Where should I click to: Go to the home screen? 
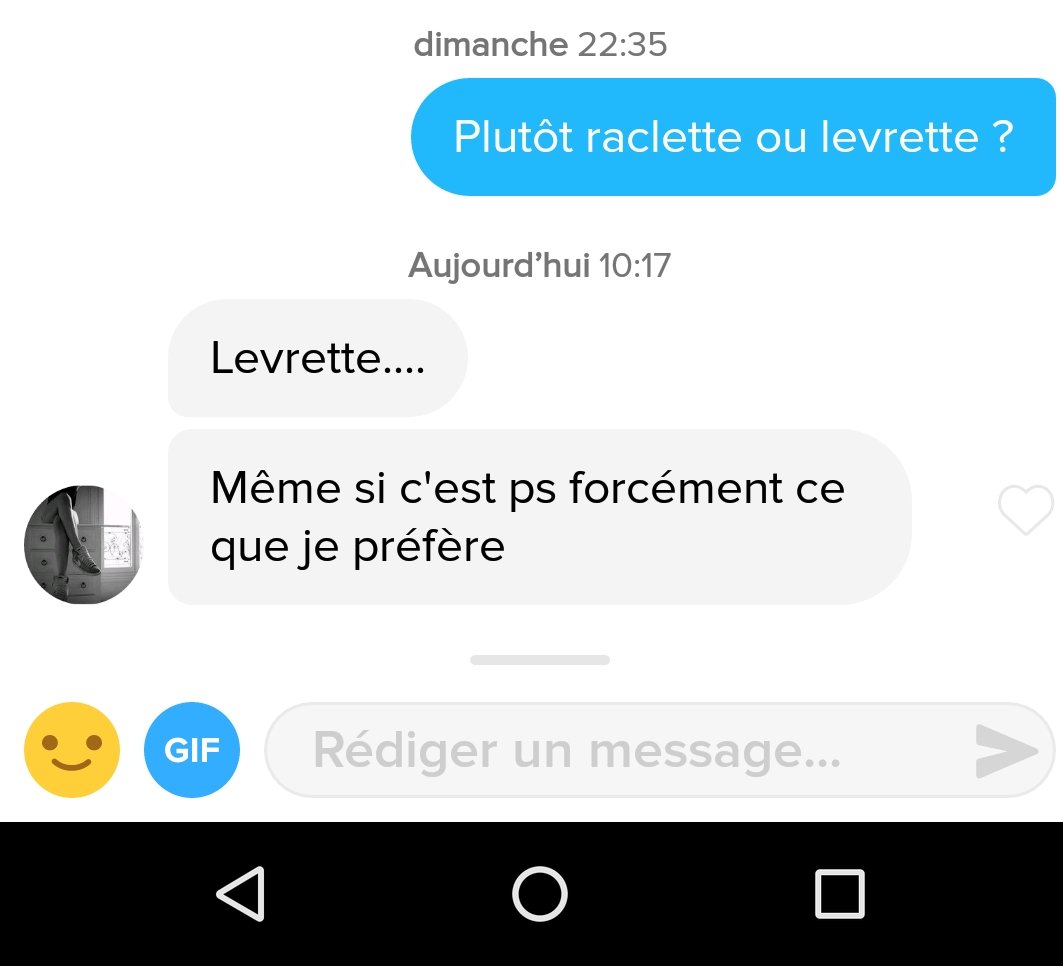click(540, 893)
